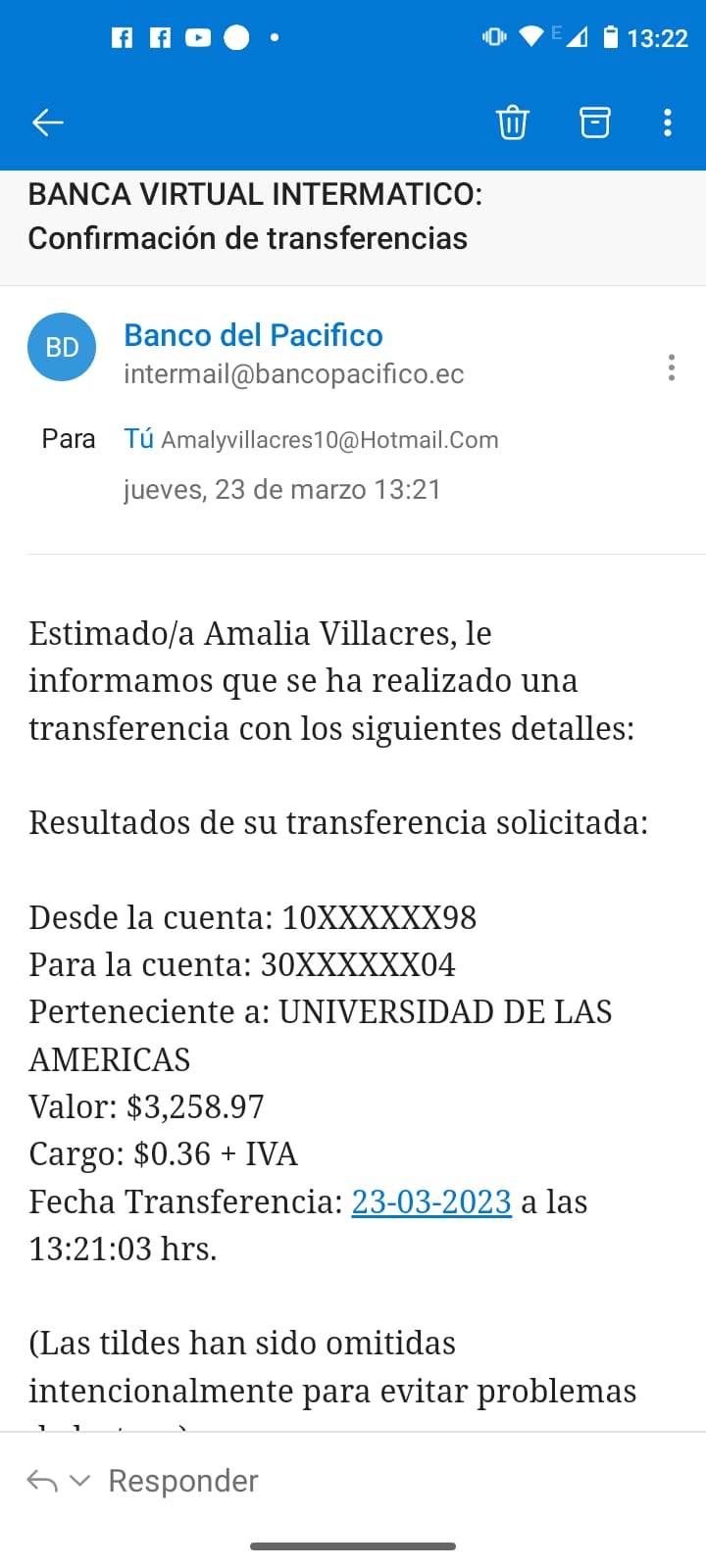Tap the BD sender avatar
The width and height of the screenshot is (706, 1568).
pyautogui.click(x=62, y=347)
